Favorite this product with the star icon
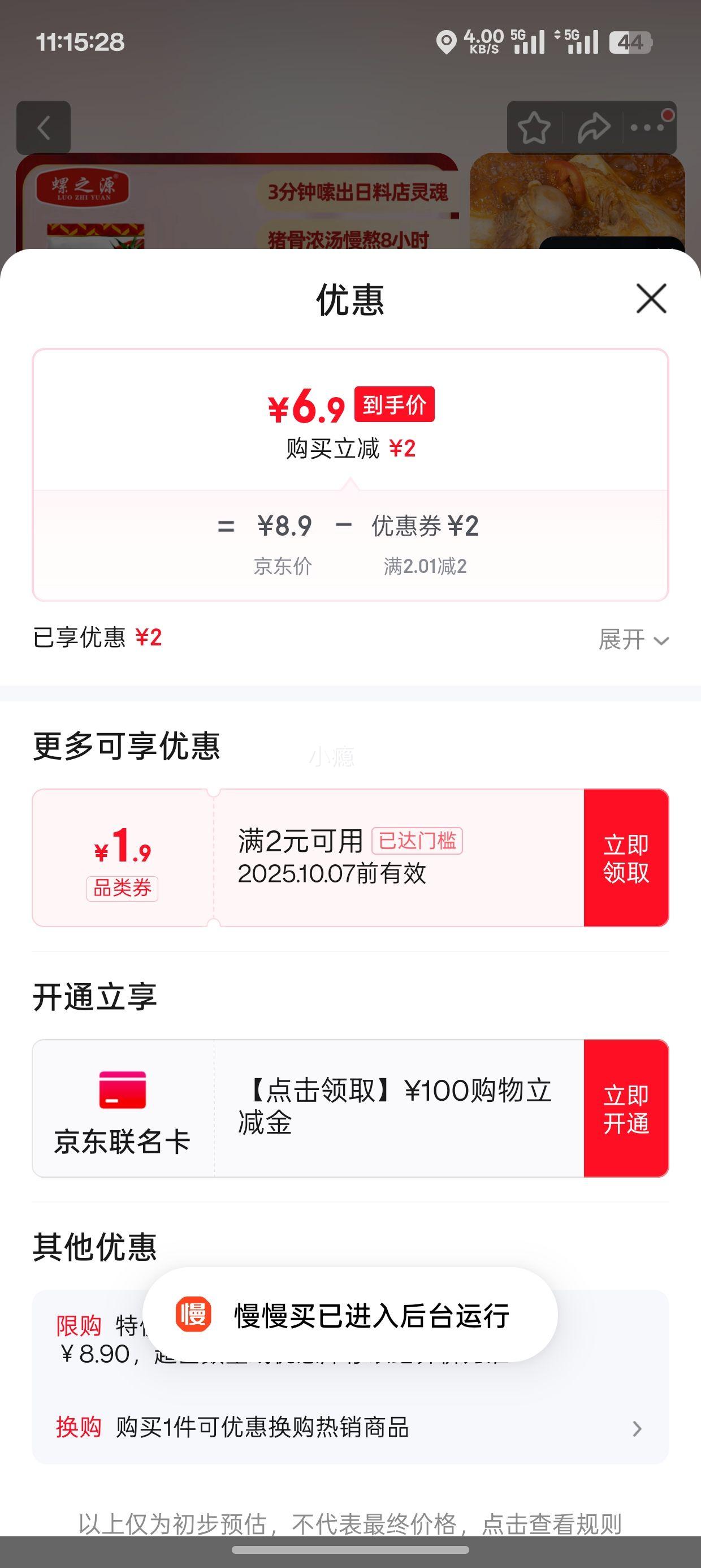Image resolution: width=701 pixels, height=1568 pixels. (534, 128)
